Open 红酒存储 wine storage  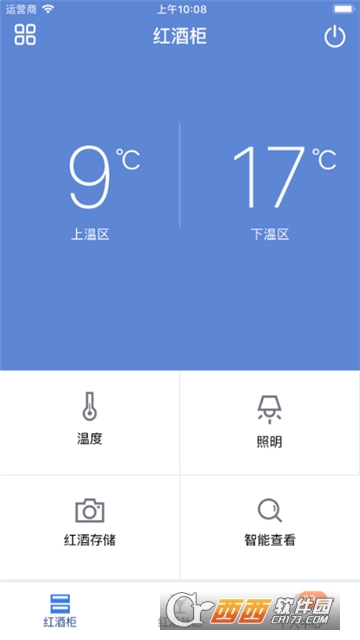click(x=90, y=527)
